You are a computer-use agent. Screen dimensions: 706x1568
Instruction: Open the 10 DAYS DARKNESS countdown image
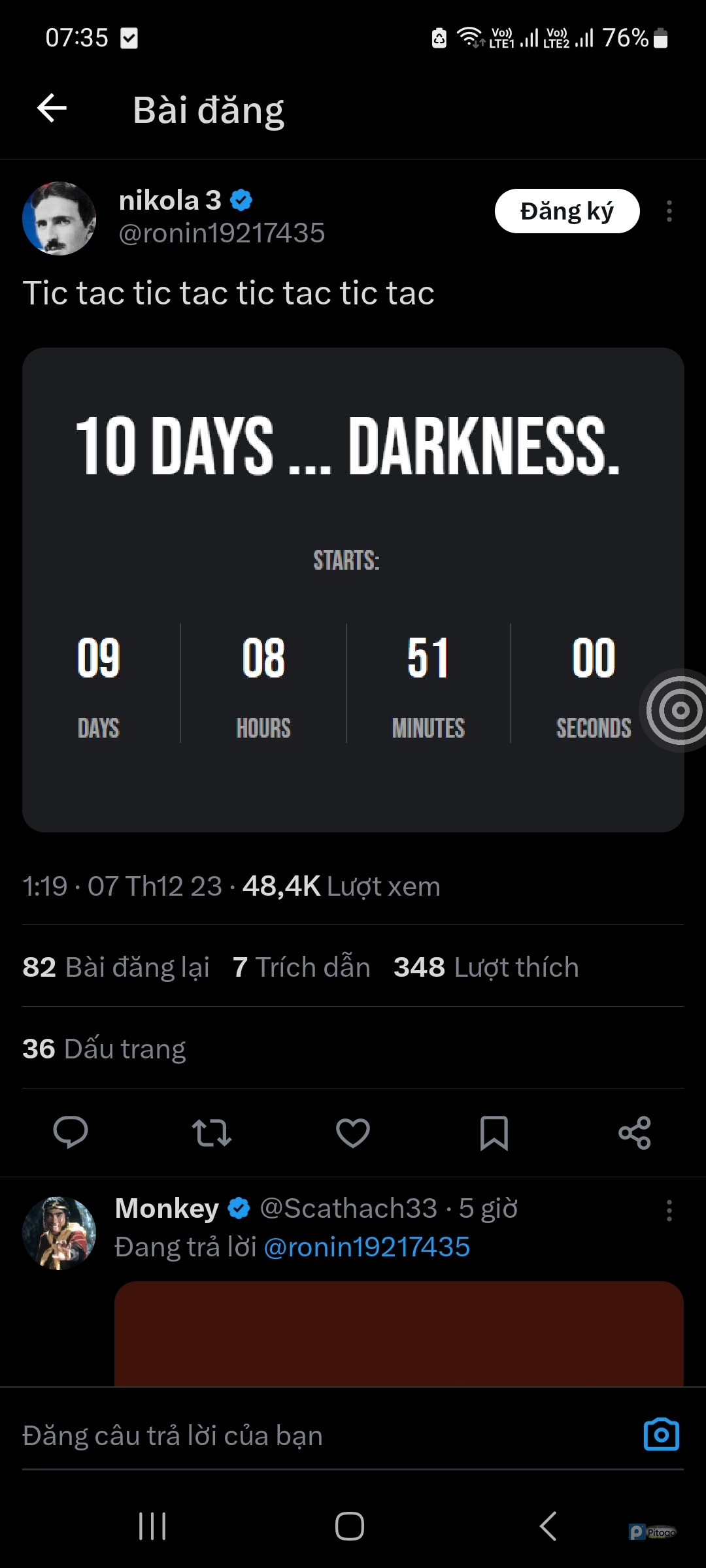[x=353, y=589]
